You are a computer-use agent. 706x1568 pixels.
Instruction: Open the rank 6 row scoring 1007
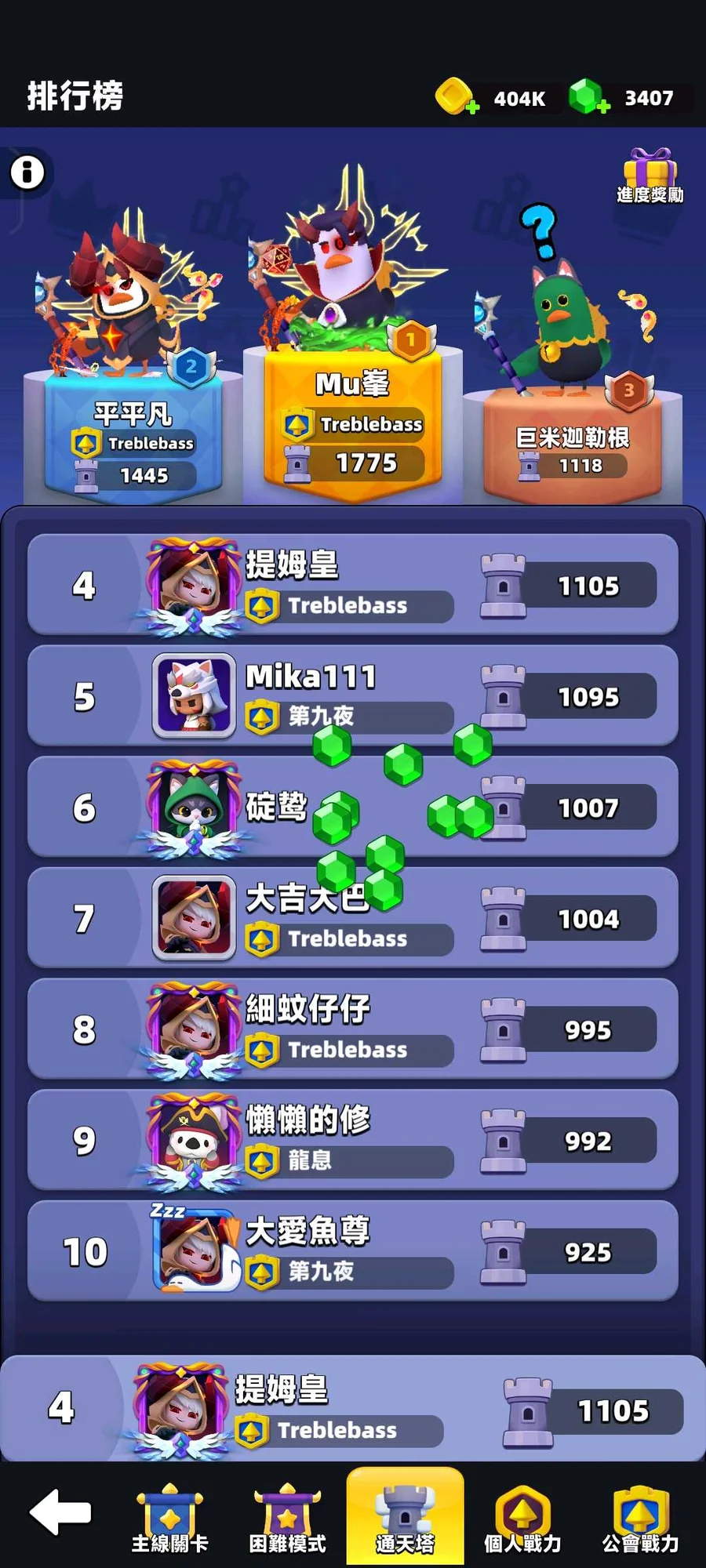point(353,808)
